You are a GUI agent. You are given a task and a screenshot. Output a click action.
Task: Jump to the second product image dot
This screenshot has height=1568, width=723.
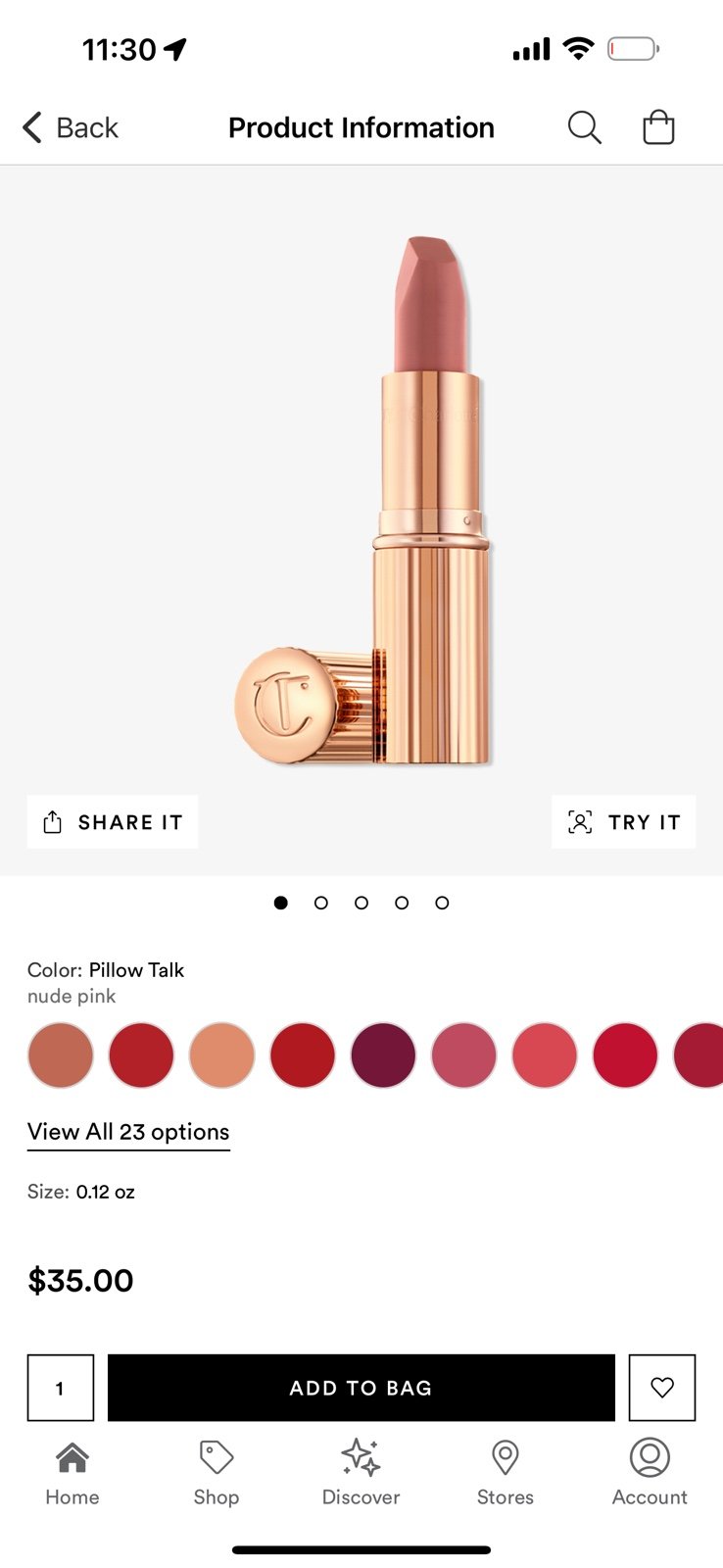click(321, 903)
